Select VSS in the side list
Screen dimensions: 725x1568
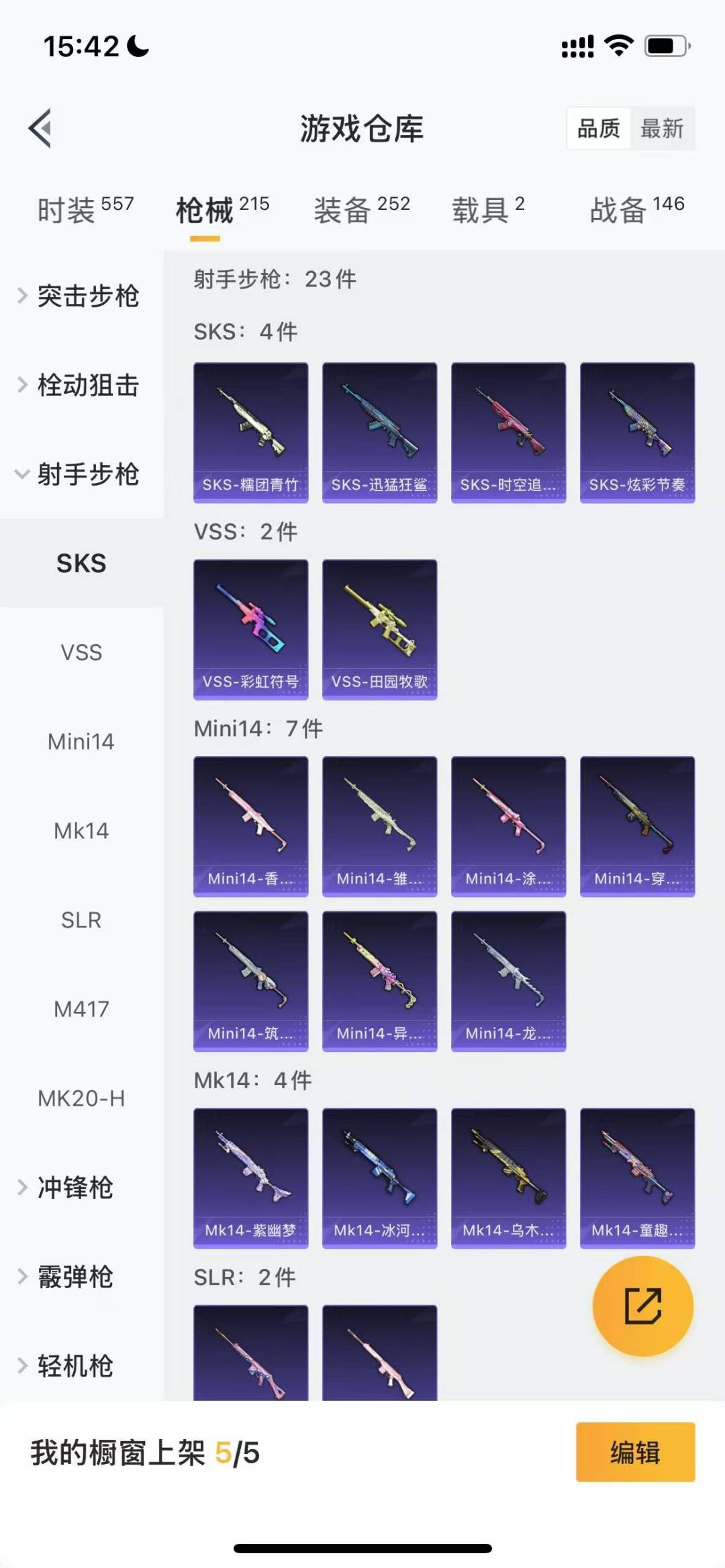[x=81, y=652]
